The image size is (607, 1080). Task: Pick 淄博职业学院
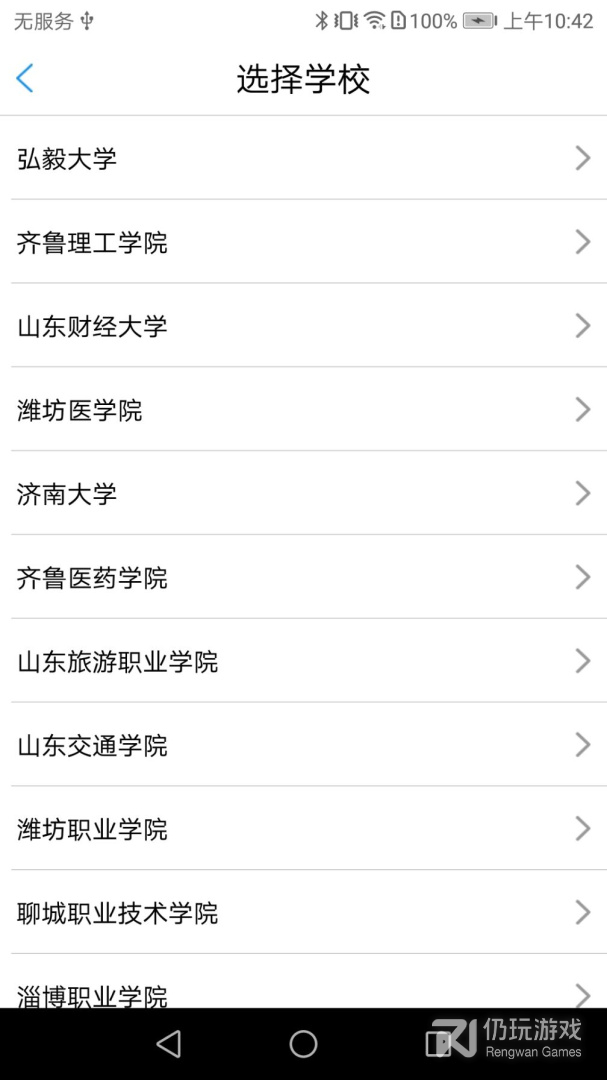[303, 992]
